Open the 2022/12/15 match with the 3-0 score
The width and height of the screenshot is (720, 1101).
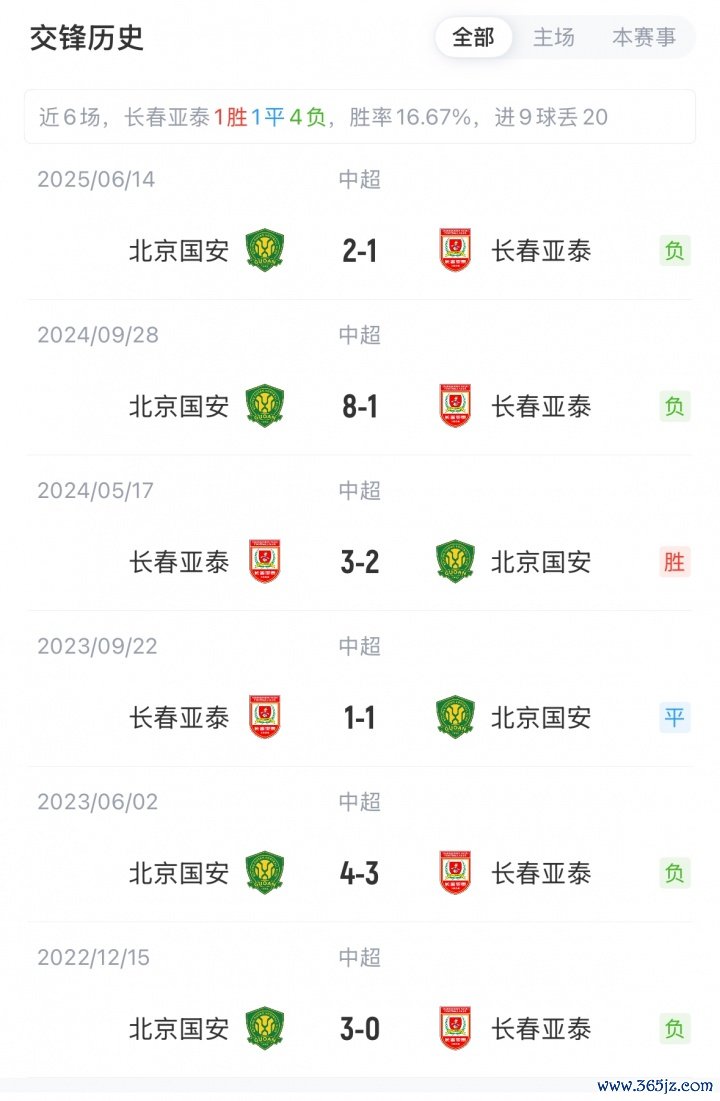[x=360, y=1028]
